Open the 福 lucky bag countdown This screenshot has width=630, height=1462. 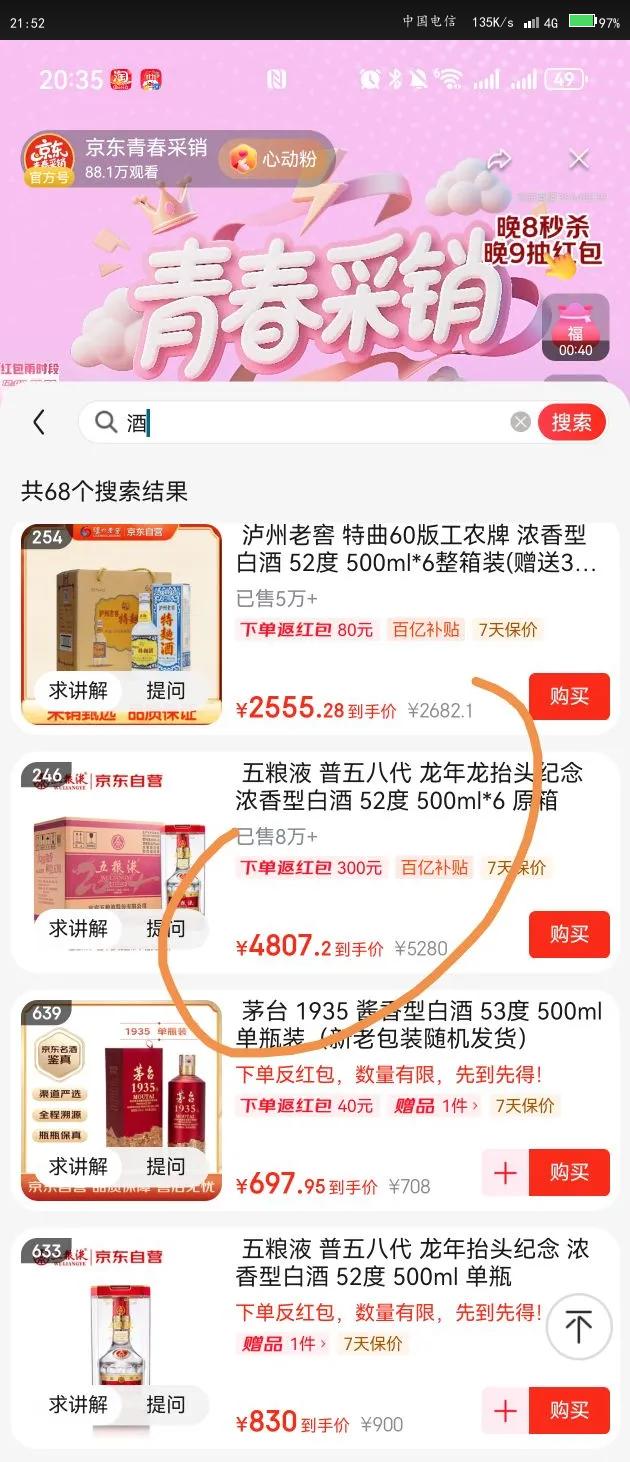575,328
